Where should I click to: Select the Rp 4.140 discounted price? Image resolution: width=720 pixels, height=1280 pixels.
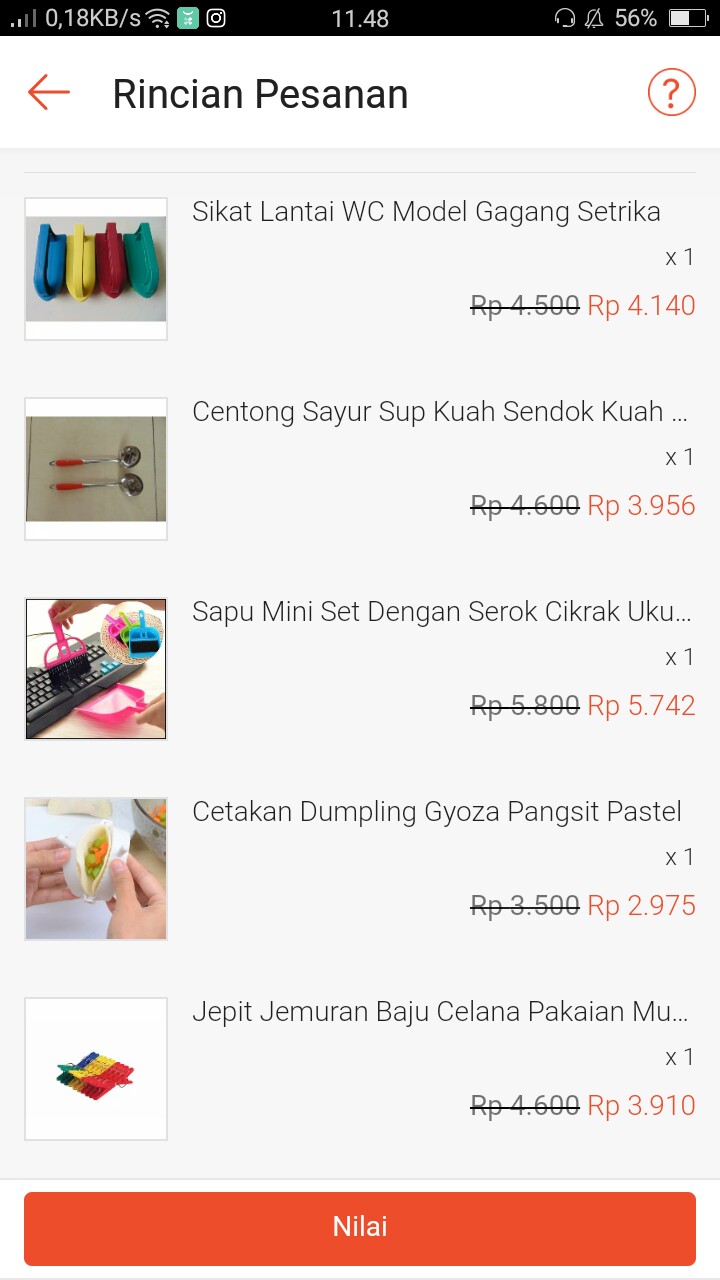point(641,305)
